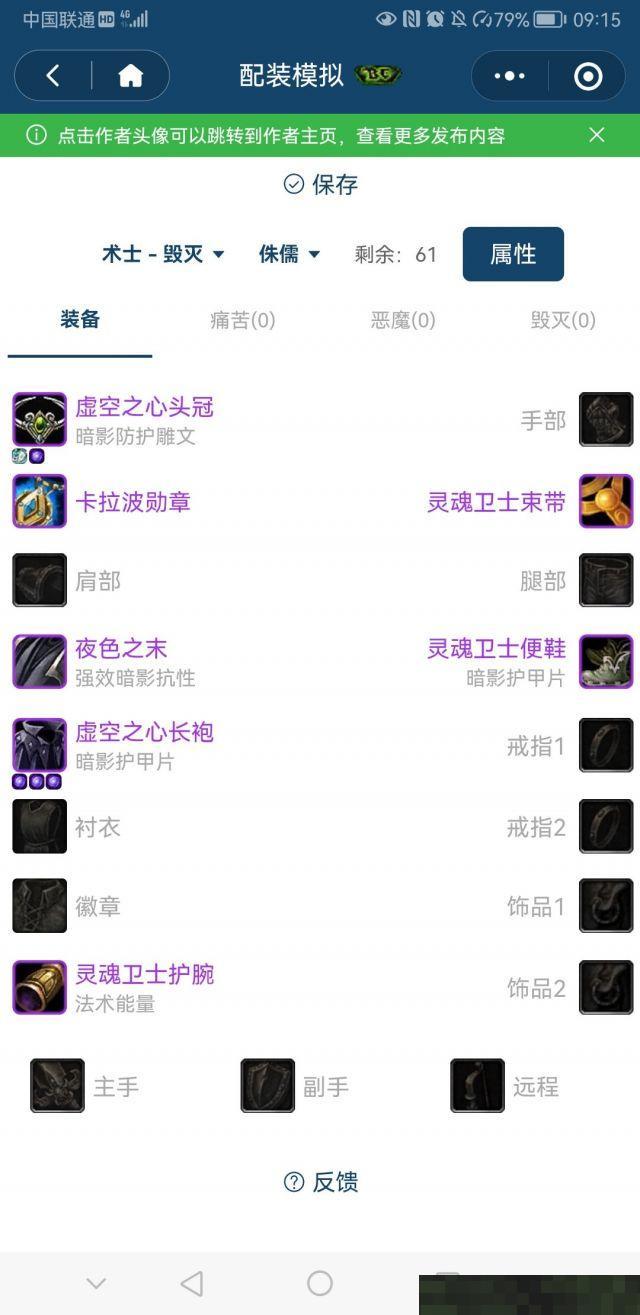Select the empty 饰品1 trinket slot
The height and width of the screenshot is (1315, 640).
pos(606,906)
